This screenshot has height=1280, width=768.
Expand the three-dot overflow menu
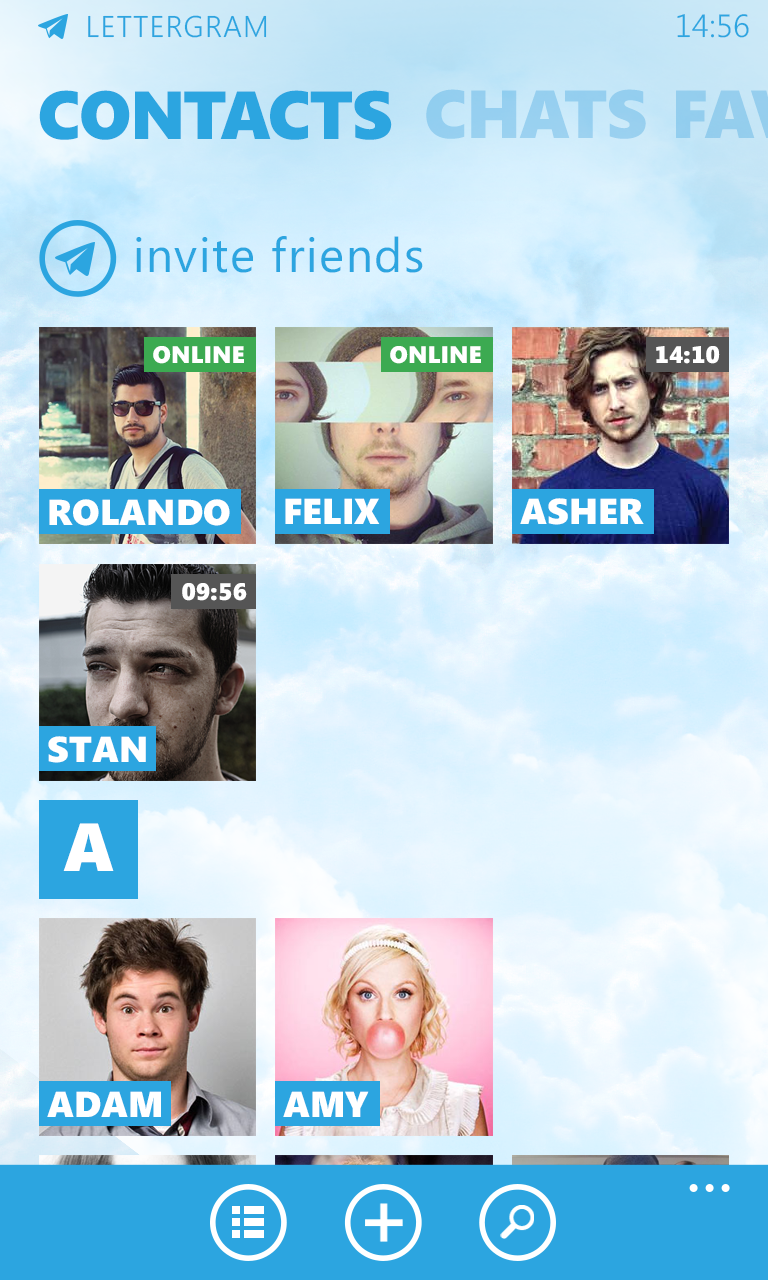pyautogui.click(x=710, y=1188)
